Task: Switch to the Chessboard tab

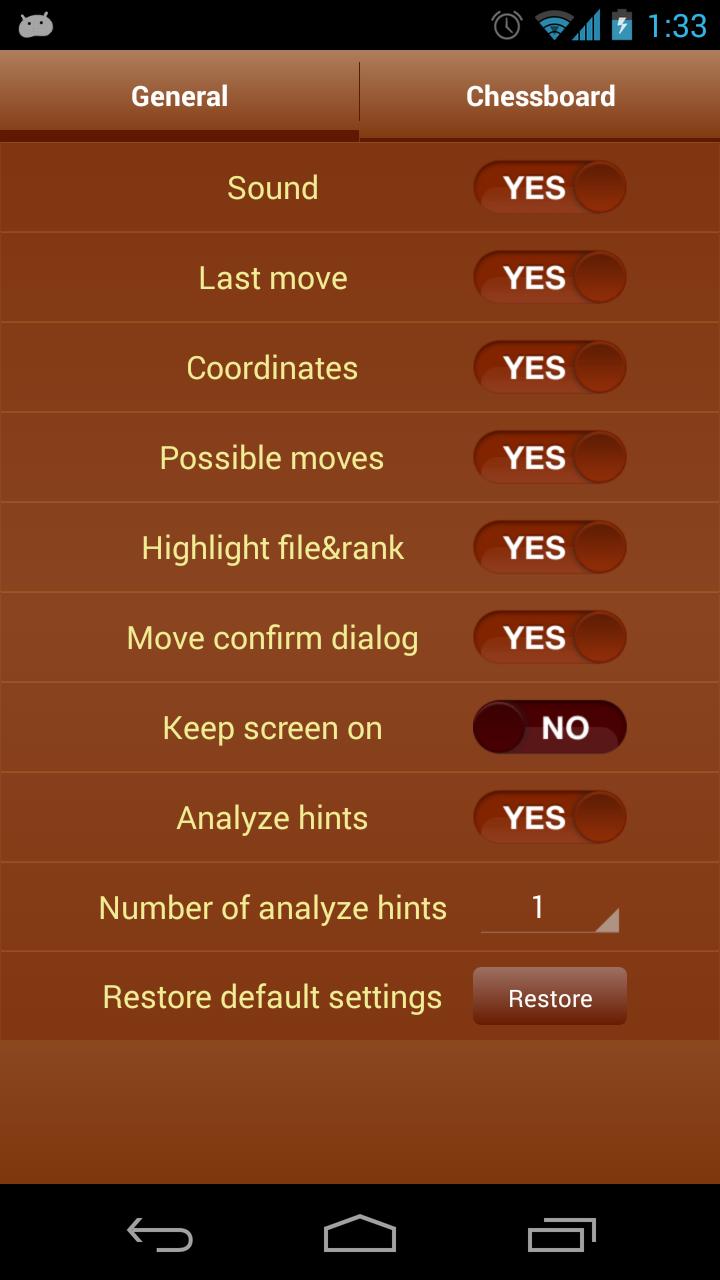Action: click(540, 96)
